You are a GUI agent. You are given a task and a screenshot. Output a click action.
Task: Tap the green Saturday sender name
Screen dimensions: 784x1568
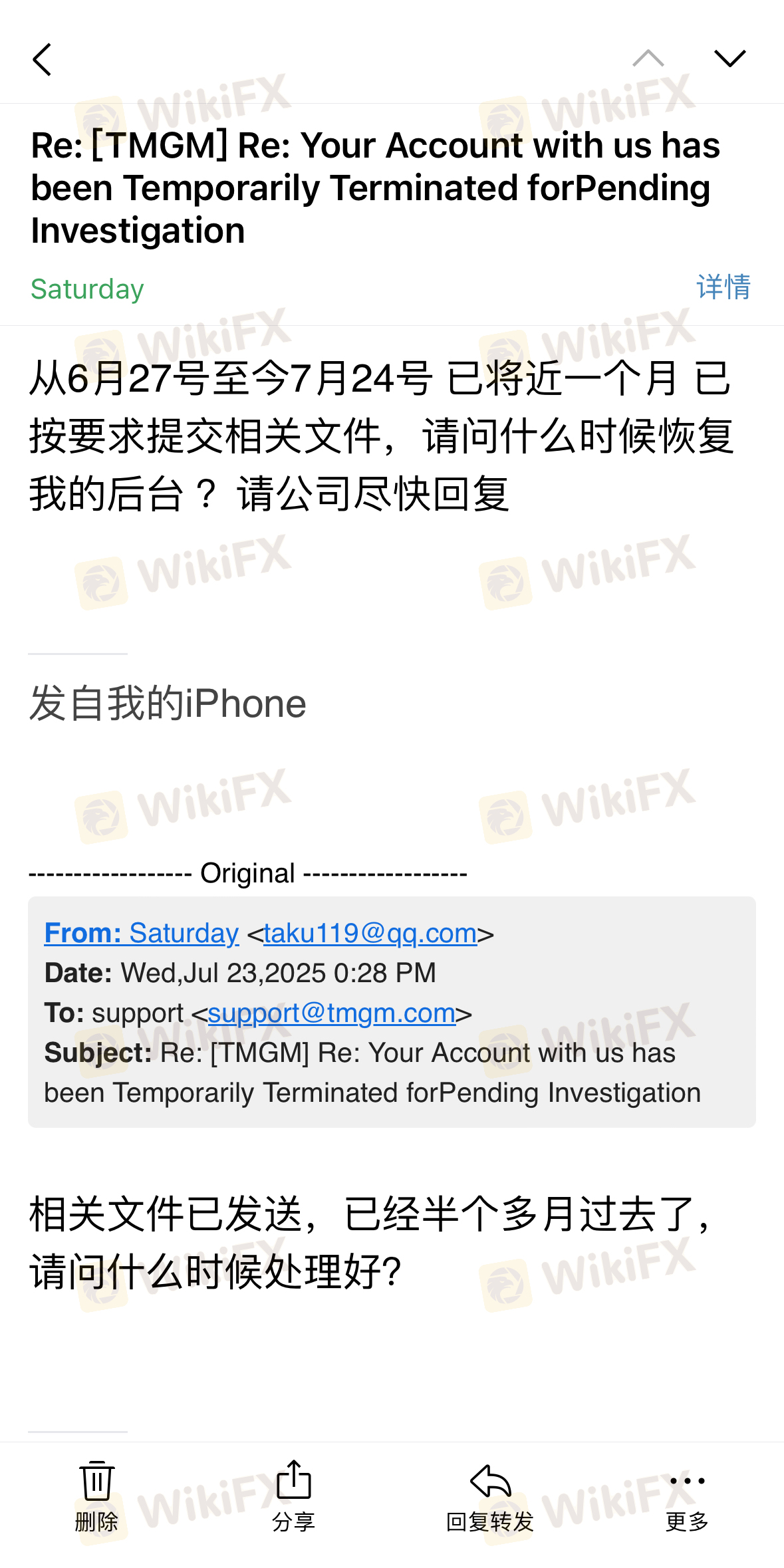pos(87,289)
